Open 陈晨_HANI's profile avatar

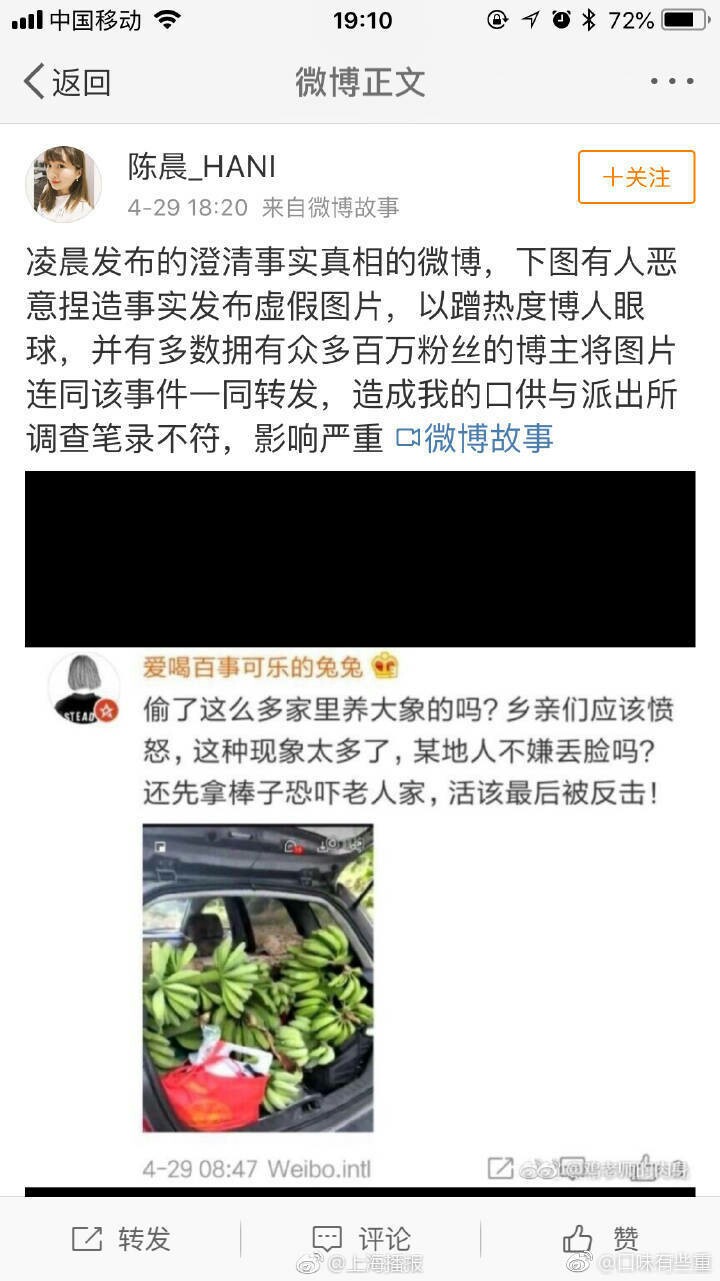[63, 183]
